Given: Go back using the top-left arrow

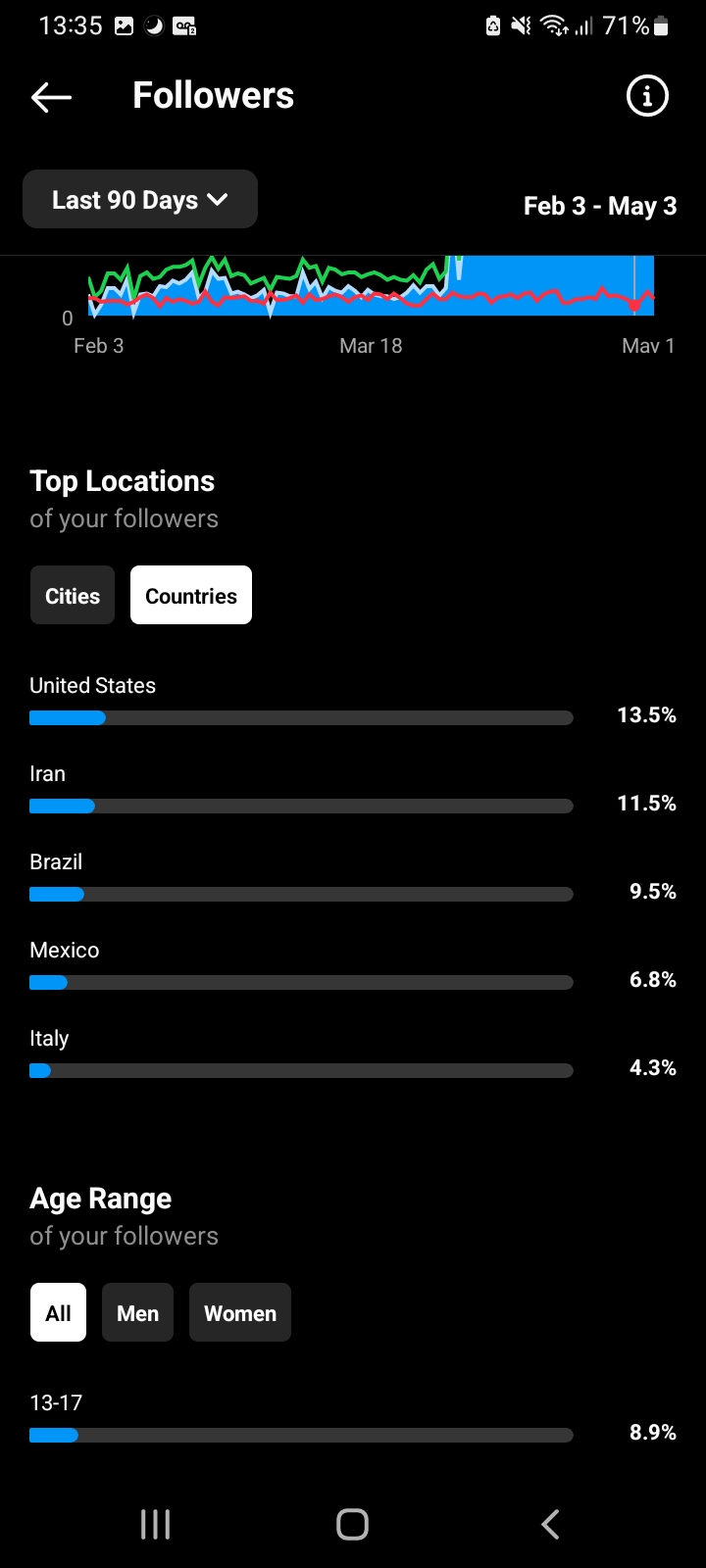Looking at the screenshot, I should [x=51, y=96].
